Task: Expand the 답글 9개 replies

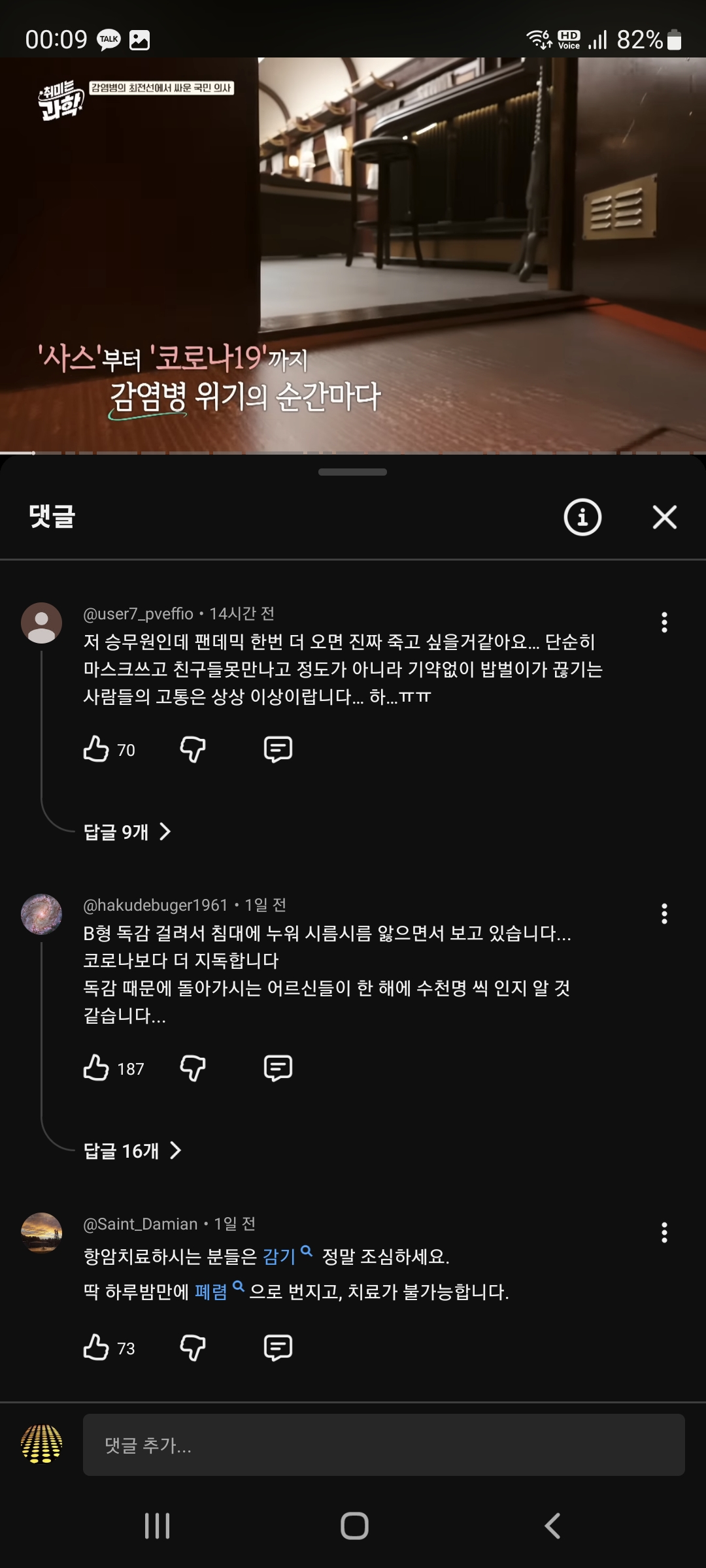Action: click(x=127, y=832)
